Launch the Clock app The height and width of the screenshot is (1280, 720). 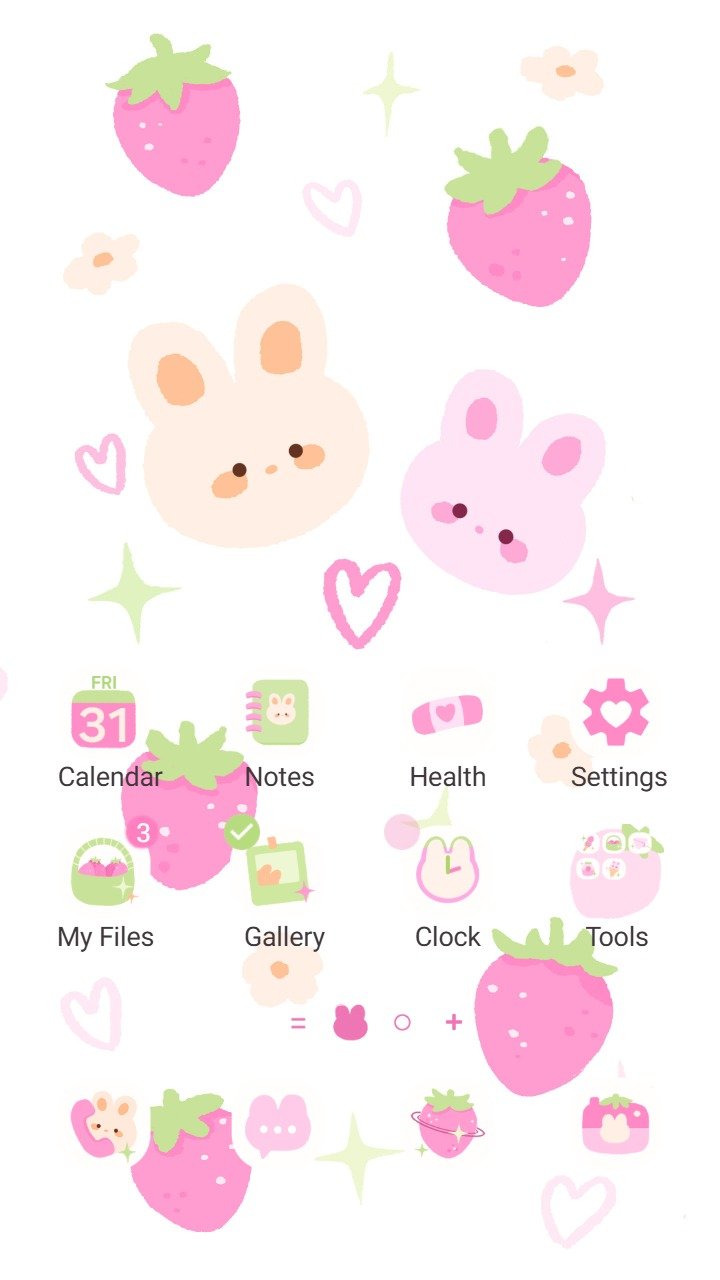[447, 872]
